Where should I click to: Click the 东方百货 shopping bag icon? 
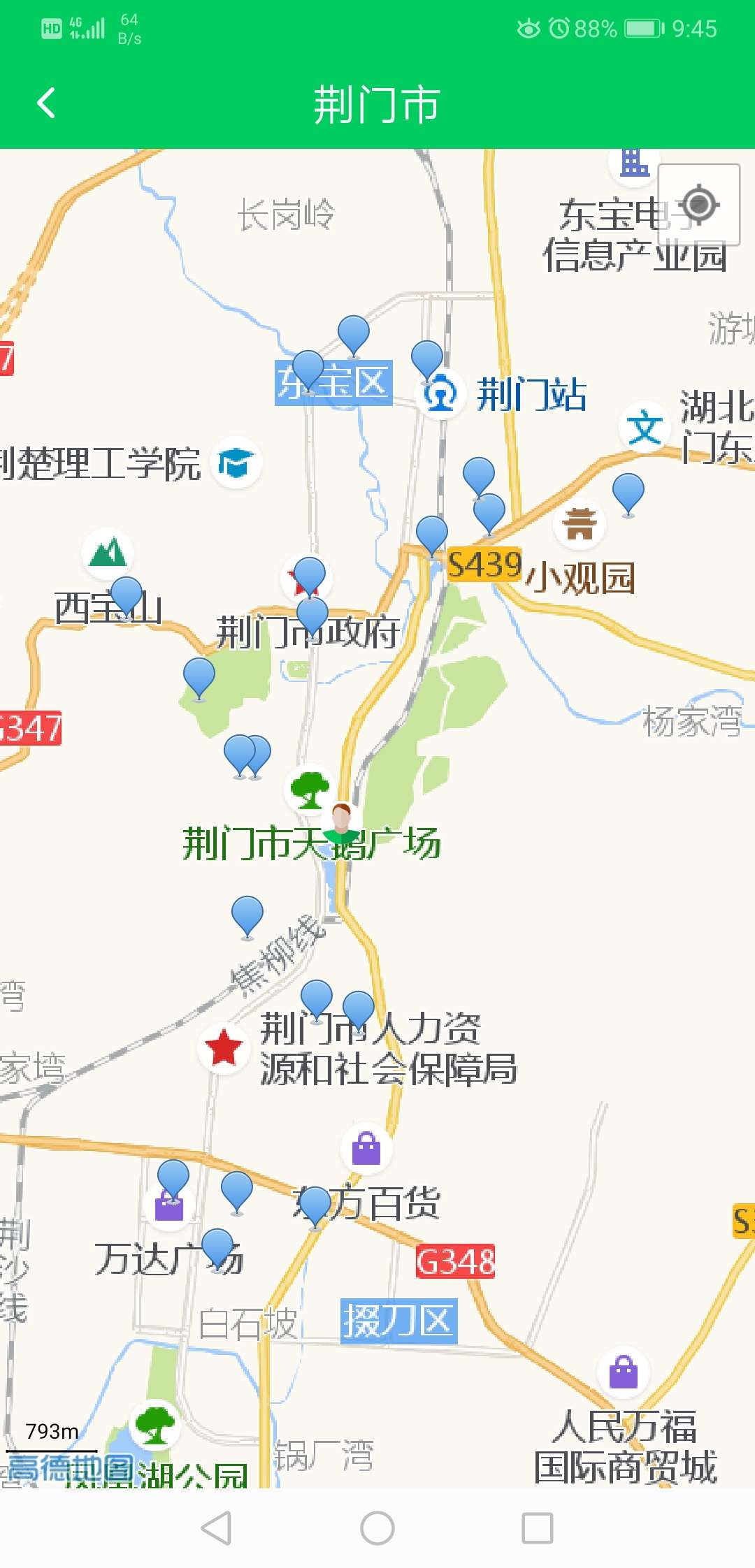pos(367,1145)
